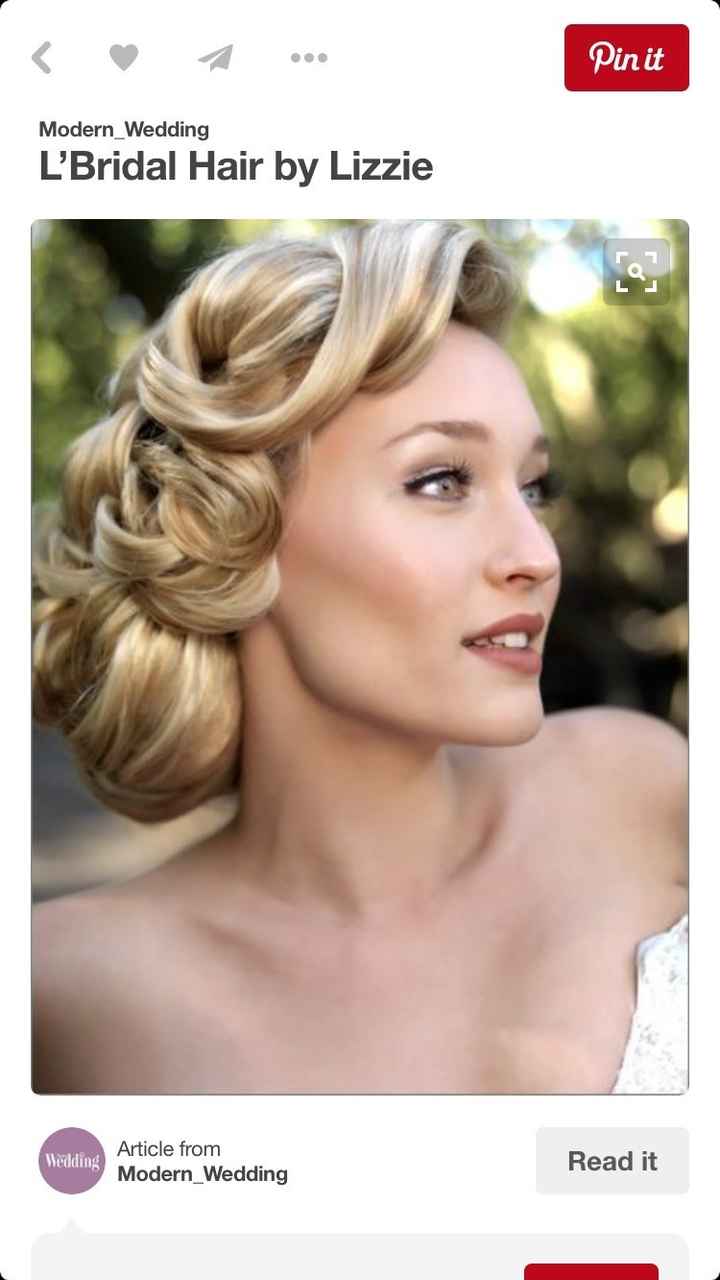Select the bold Modern_Wedding source link
Screen dimensions: 720x1280
[202, 1173]
